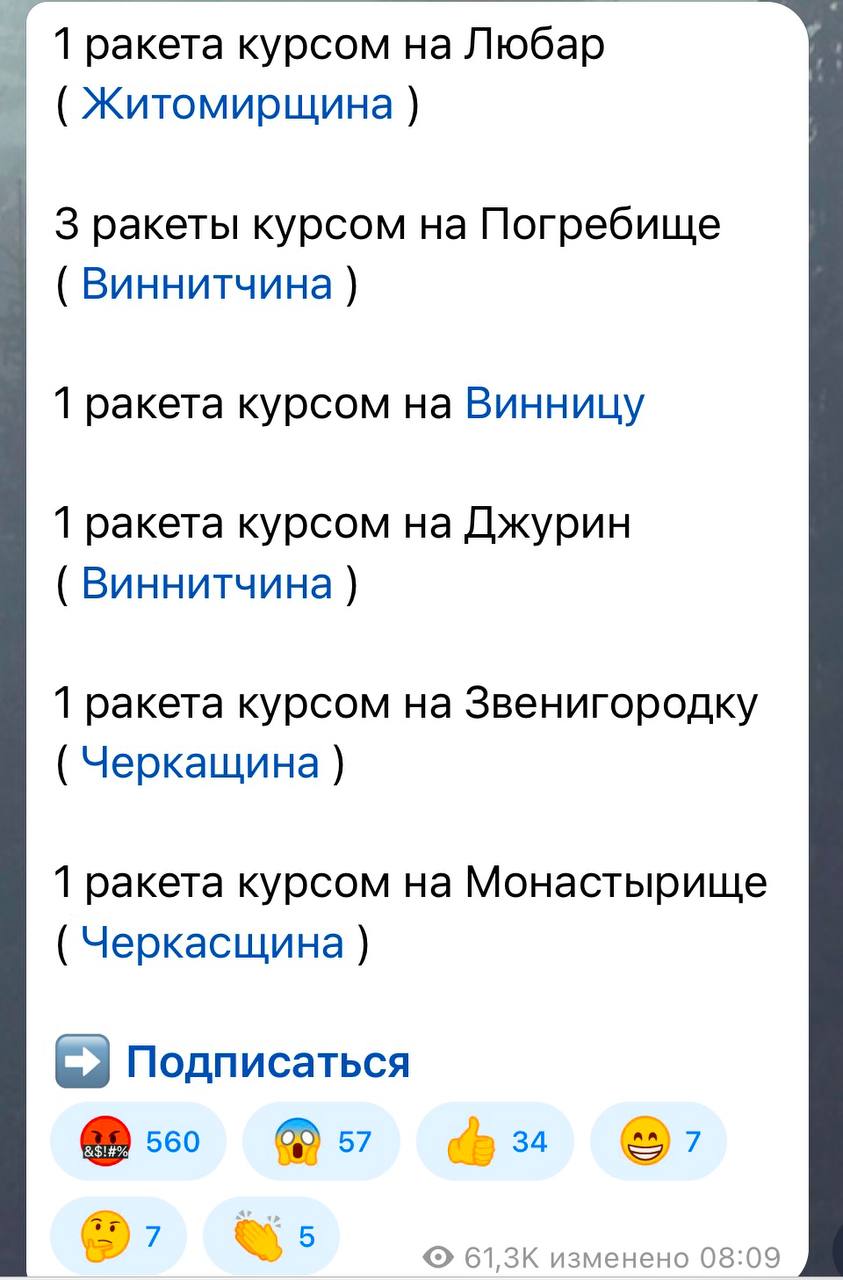Follow the Черкащина link after Звенигородку
This screenshot has width=843, height=1280.
click(x=200, y=763)
